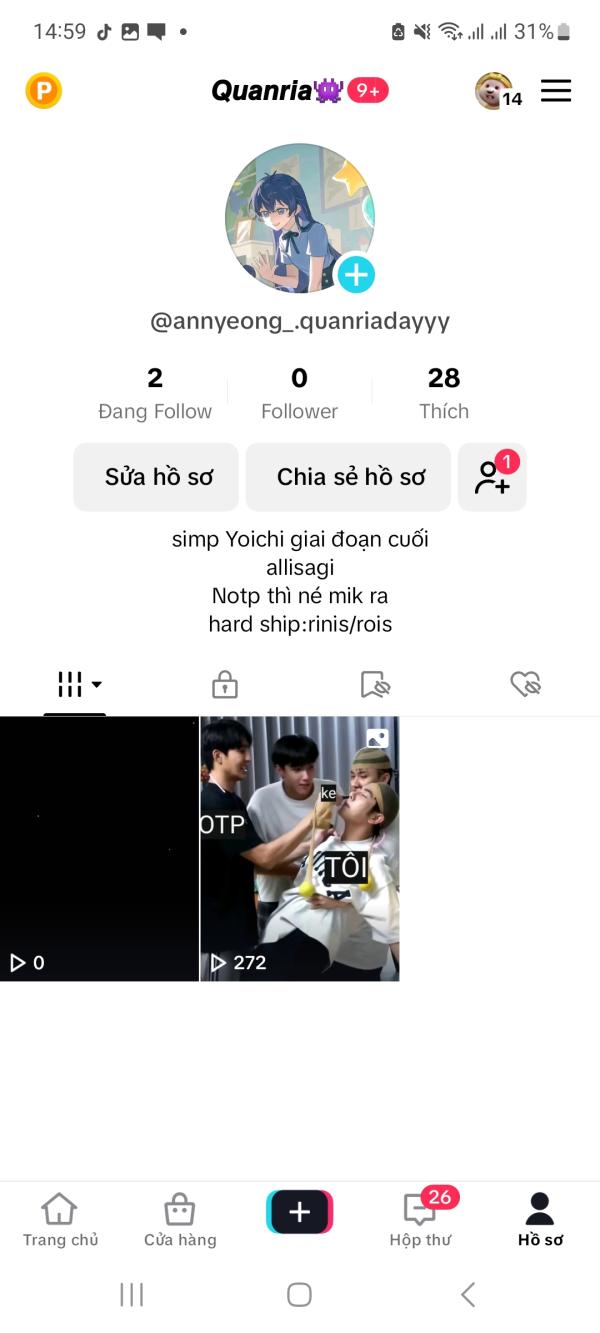This screenshot has width=600, height=1333.
Task: Create a new video with plus button
Action: point(299,1212)
